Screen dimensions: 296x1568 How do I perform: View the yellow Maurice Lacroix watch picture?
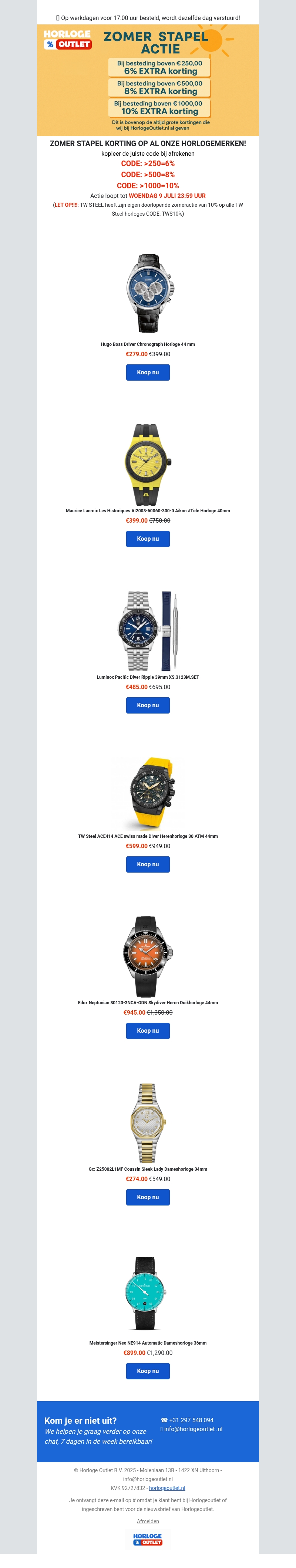point(147,464)
